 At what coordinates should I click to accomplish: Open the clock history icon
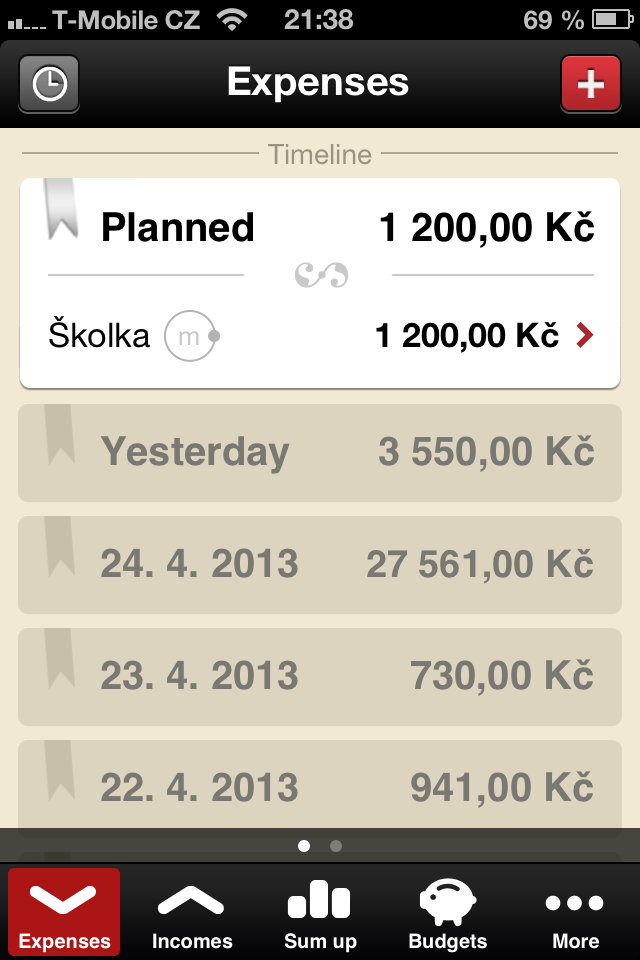49,84
